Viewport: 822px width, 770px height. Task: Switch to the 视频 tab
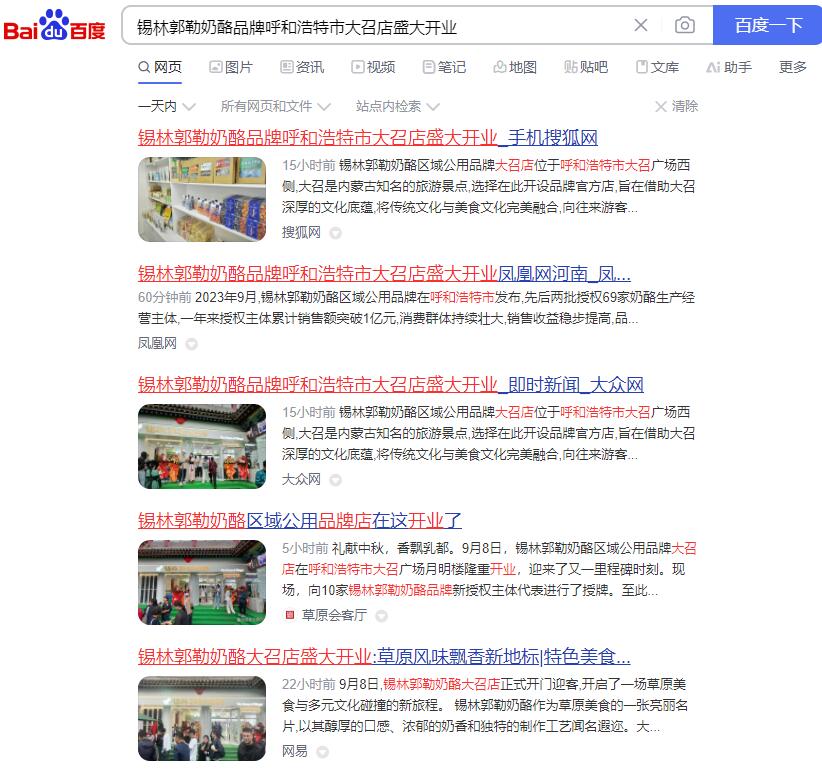coord(373,67)
